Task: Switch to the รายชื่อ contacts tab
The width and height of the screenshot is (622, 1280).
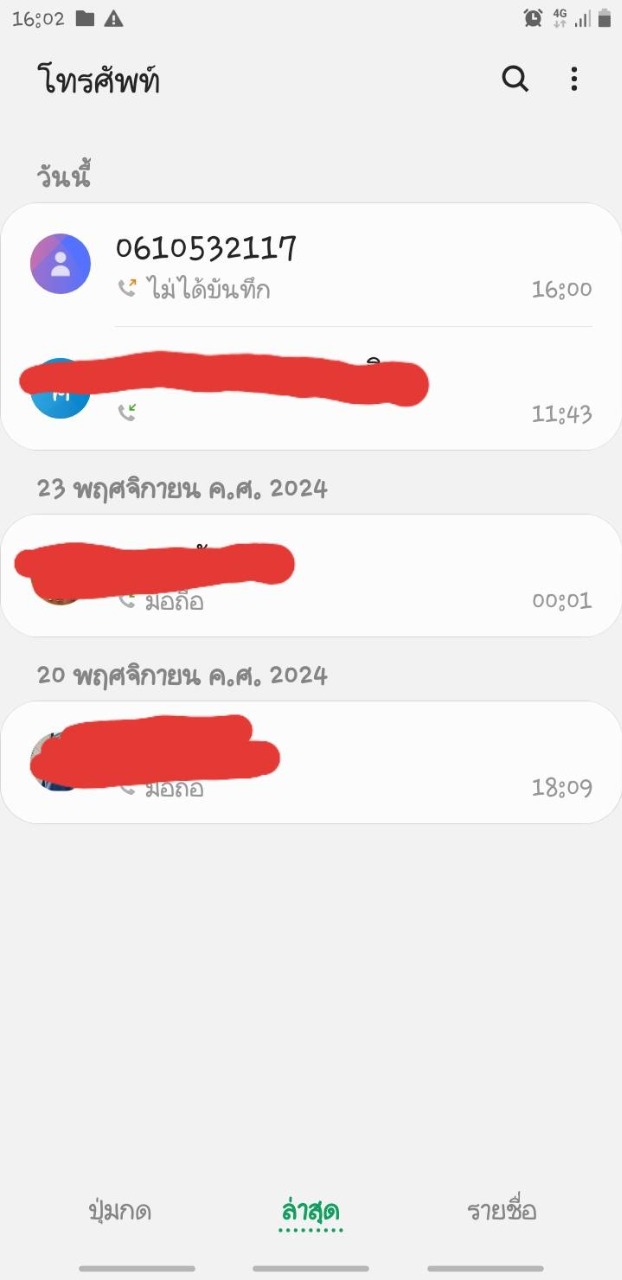Action: pos(502,1211)
